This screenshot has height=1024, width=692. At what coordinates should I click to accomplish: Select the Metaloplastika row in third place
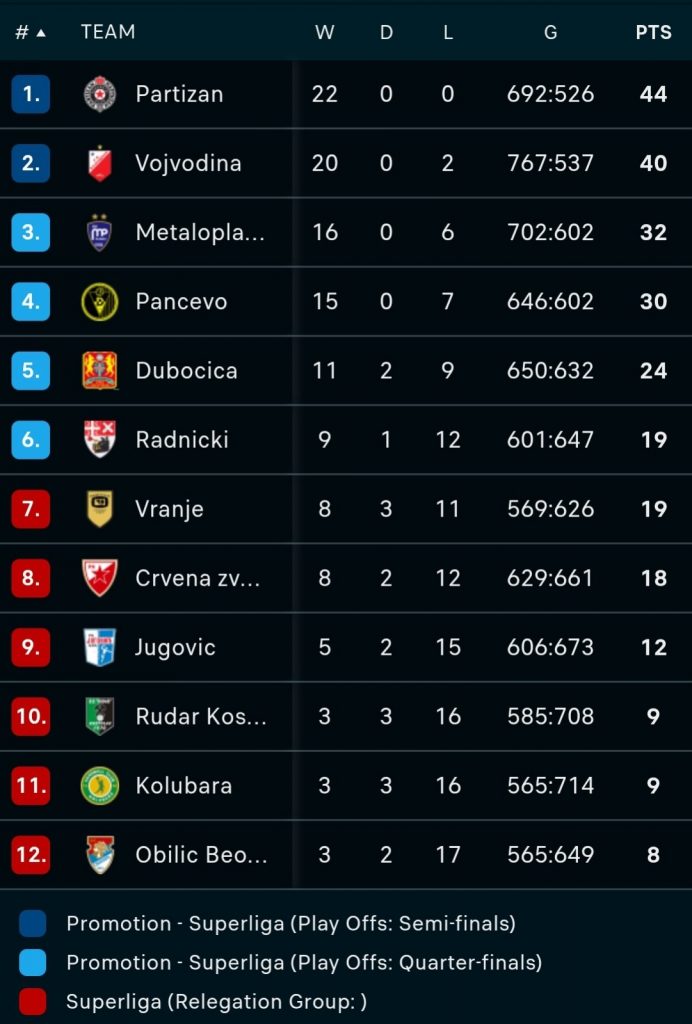click(200, 232)
